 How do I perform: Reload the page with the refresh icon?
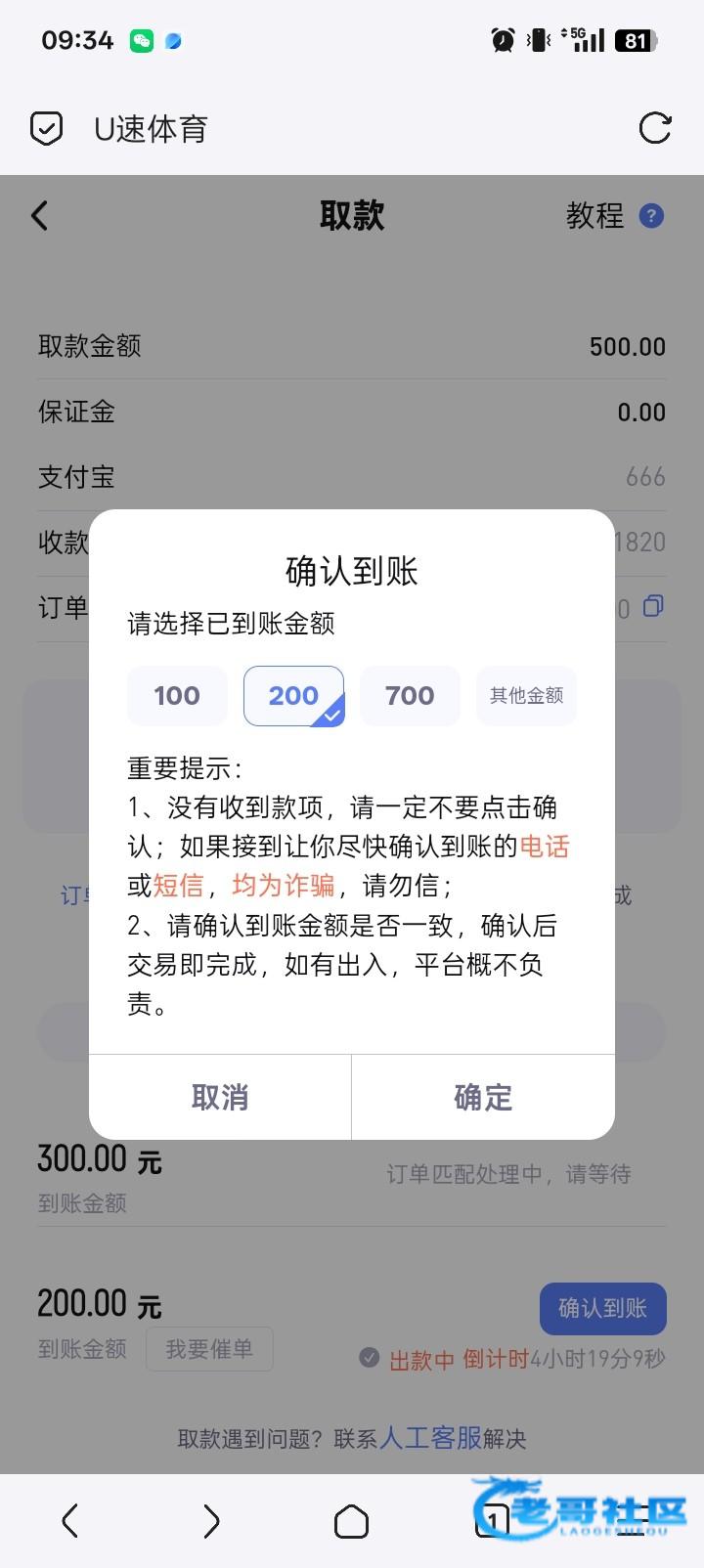tap(654, 128)
